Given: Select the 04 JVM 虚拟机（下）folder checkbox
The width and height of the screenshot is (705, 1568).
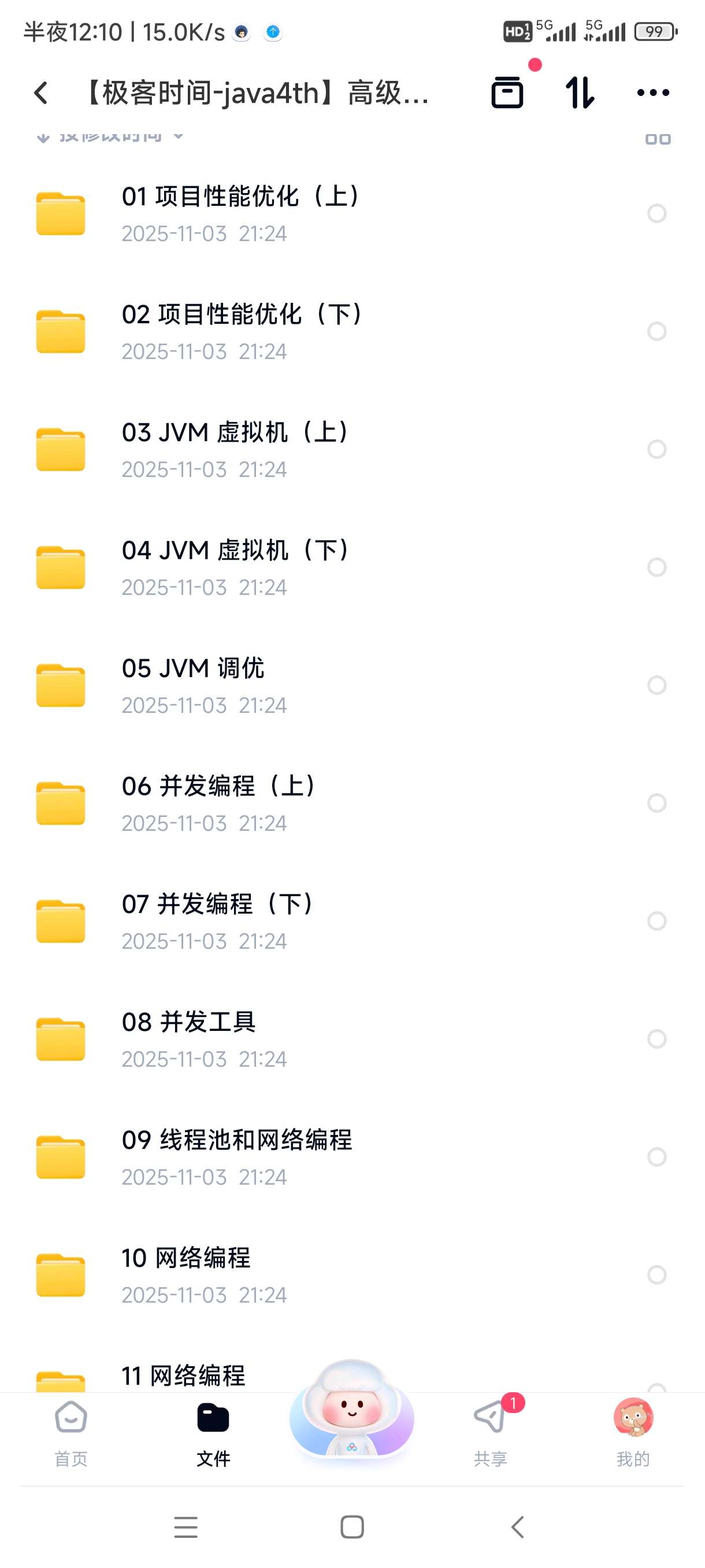Looking at the screenshot, I should pyautogui.click(x=656, y=567).
